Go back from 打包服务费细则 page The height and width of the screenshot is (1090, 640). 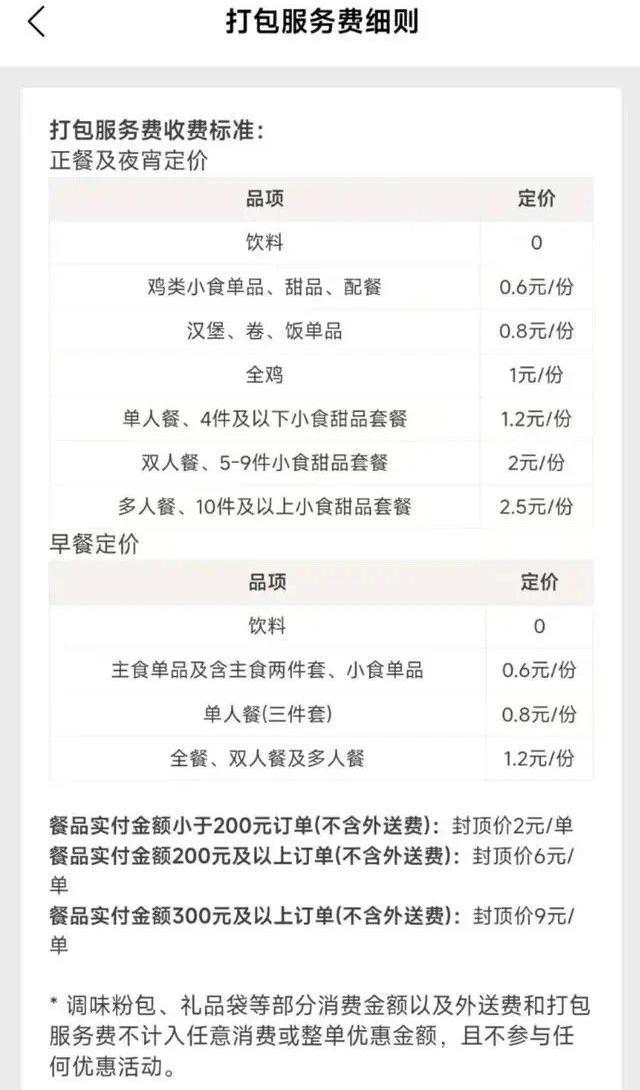click(x=36, y=22)
